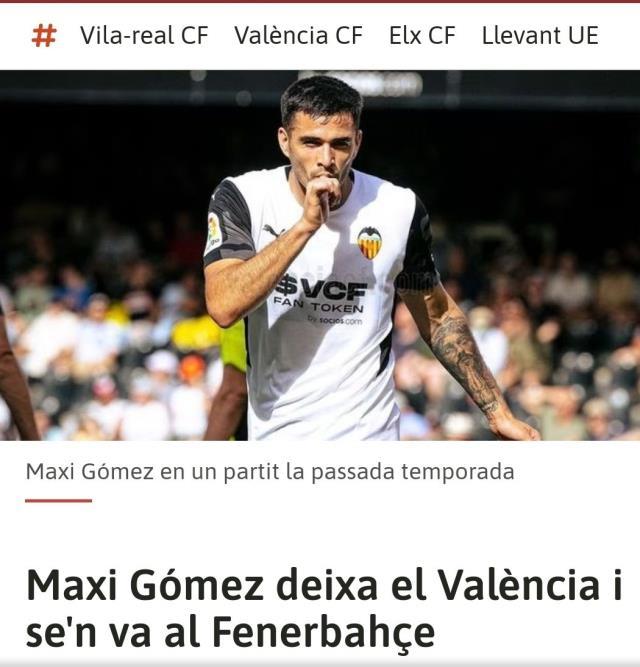Open the València CF topic
This screenshot has height=667, width=640.
[x=298, y=36]
